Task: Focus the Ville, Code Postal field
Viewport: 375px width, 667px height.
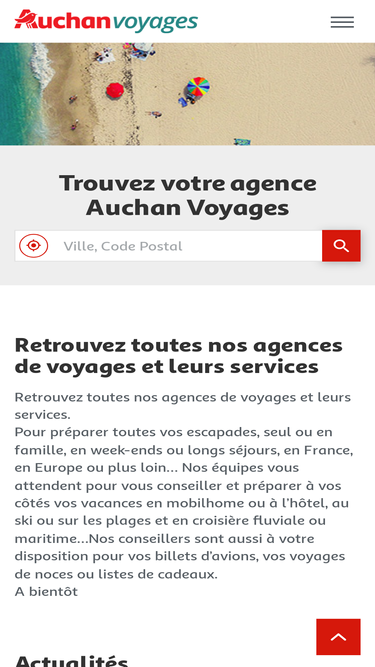Action: pyautogui.click(x=188, y=246)
